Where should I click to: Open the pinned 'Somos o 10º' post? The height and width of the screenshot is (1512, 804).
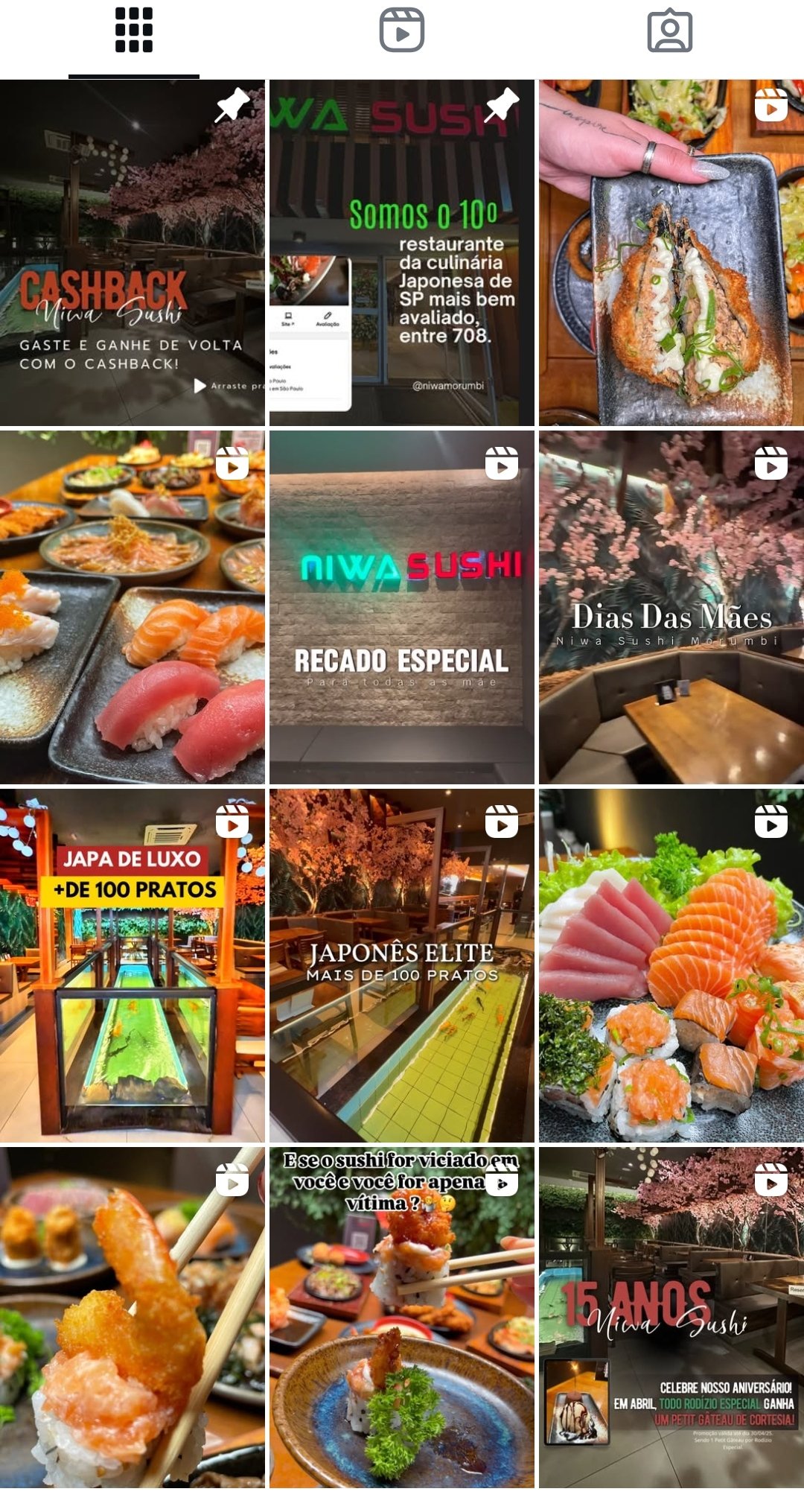(x=402, y=253)
